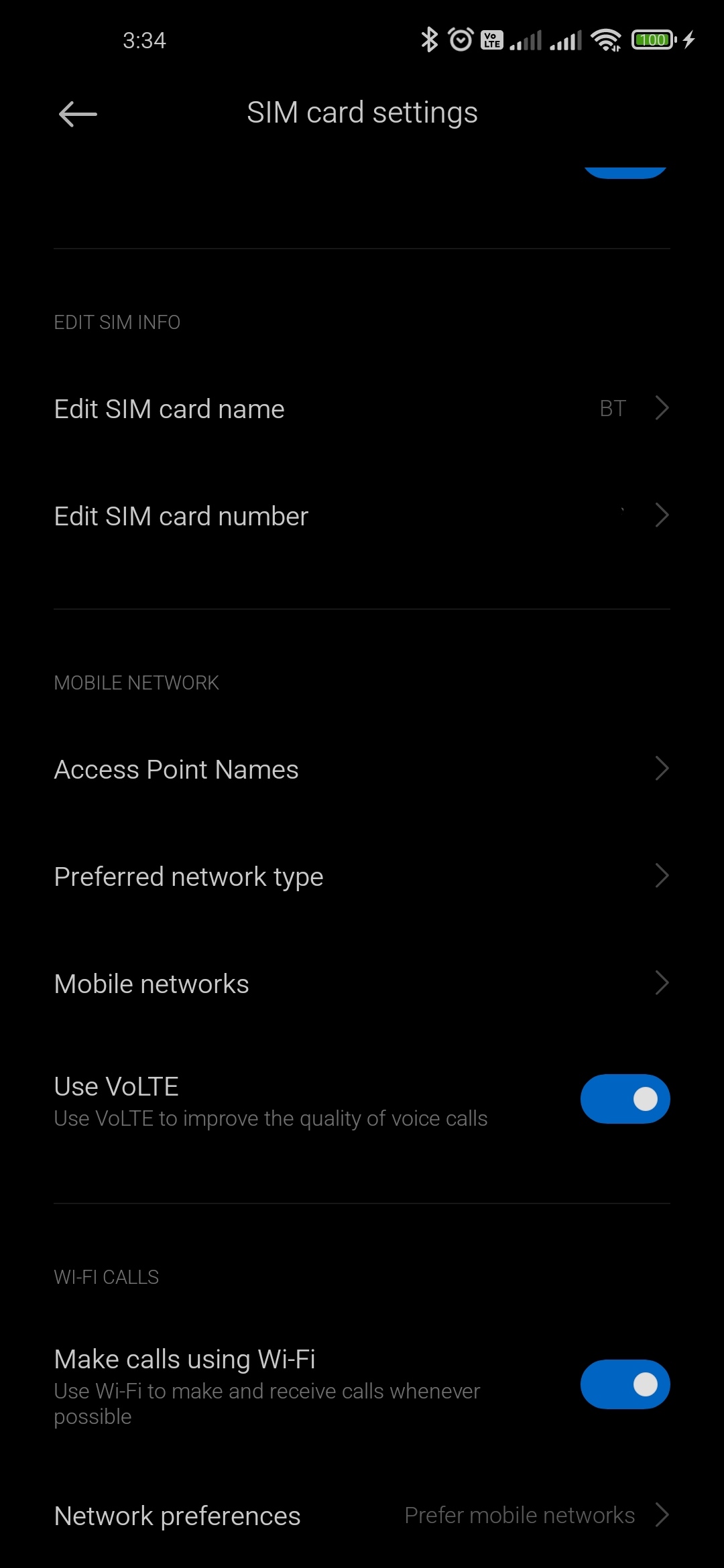Viewport: 724px width, 1568px height.
Task: Open the Mobile networks row
Action: point(362,984)
